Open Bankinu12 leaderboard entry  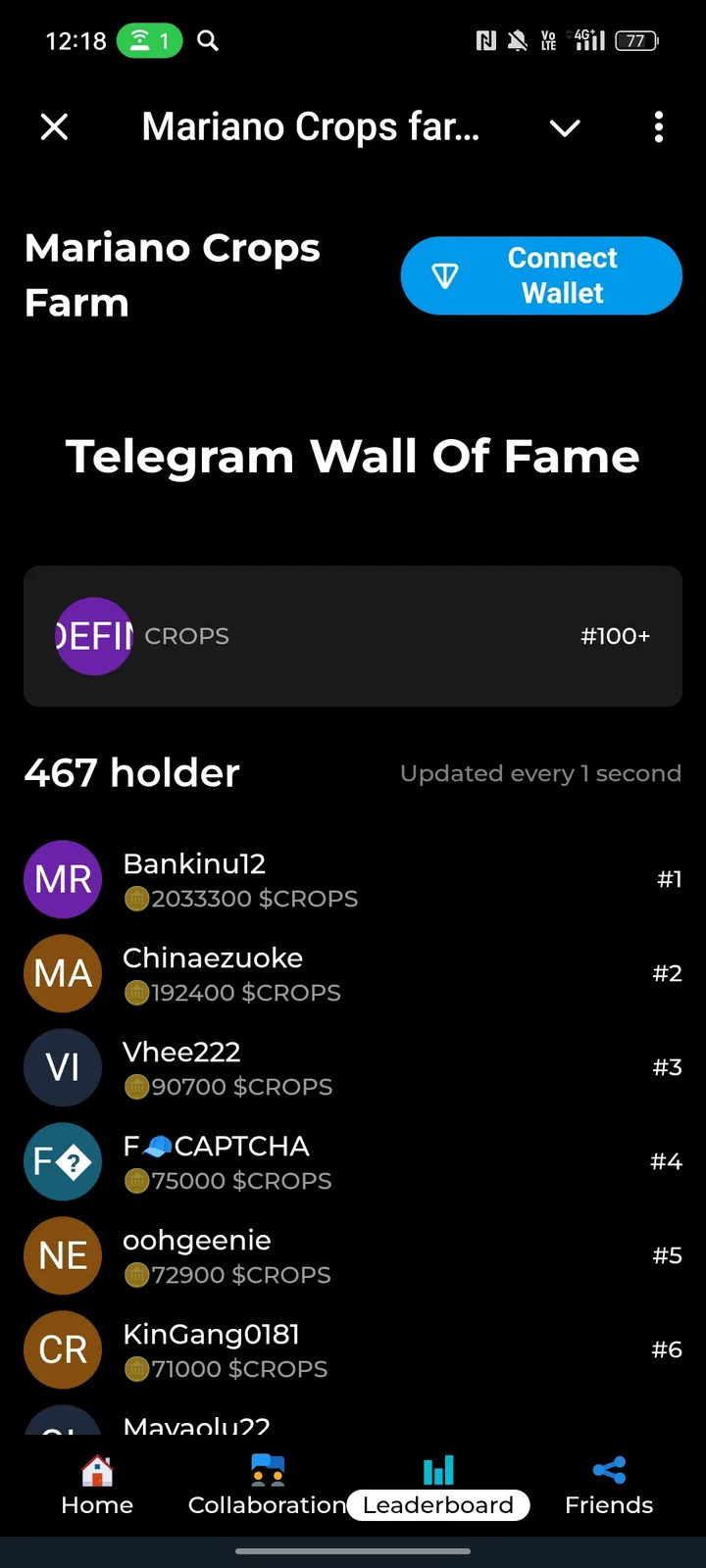[353, 879]
